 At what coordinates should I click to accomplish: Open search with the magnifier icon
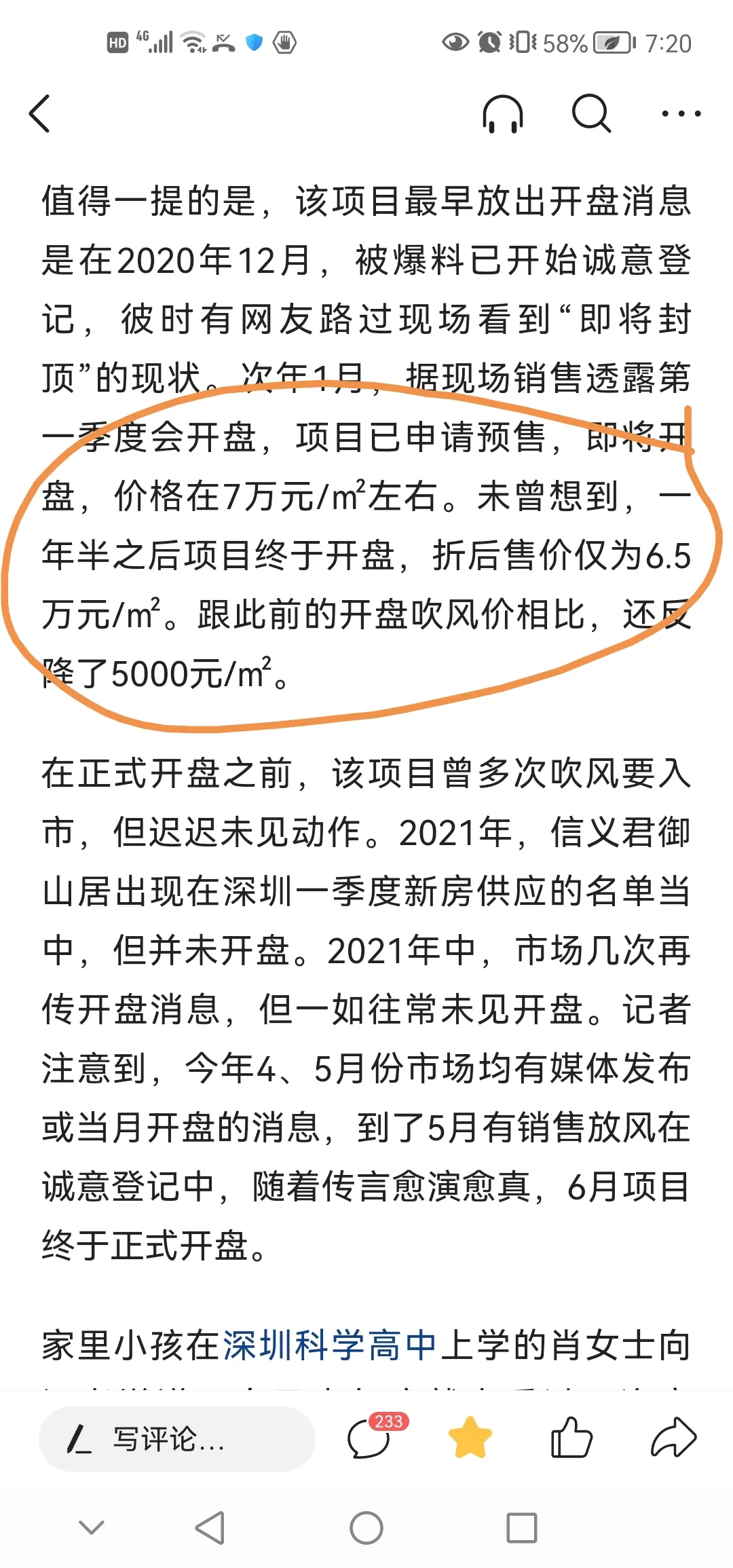coord(591,113)
